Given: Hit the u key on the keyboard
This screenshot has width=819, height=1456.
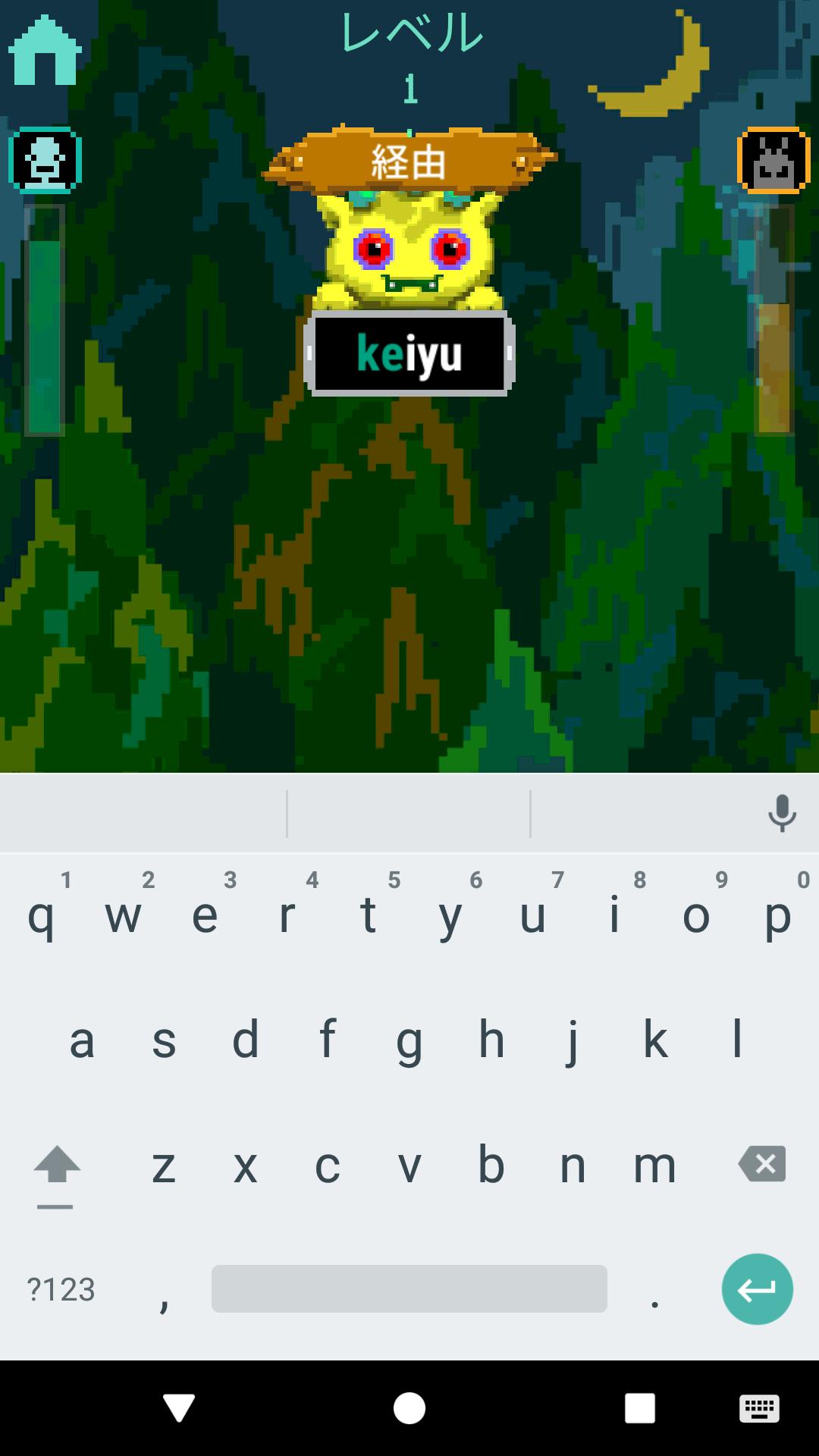Looking at the screenshot, I should 532,915.
